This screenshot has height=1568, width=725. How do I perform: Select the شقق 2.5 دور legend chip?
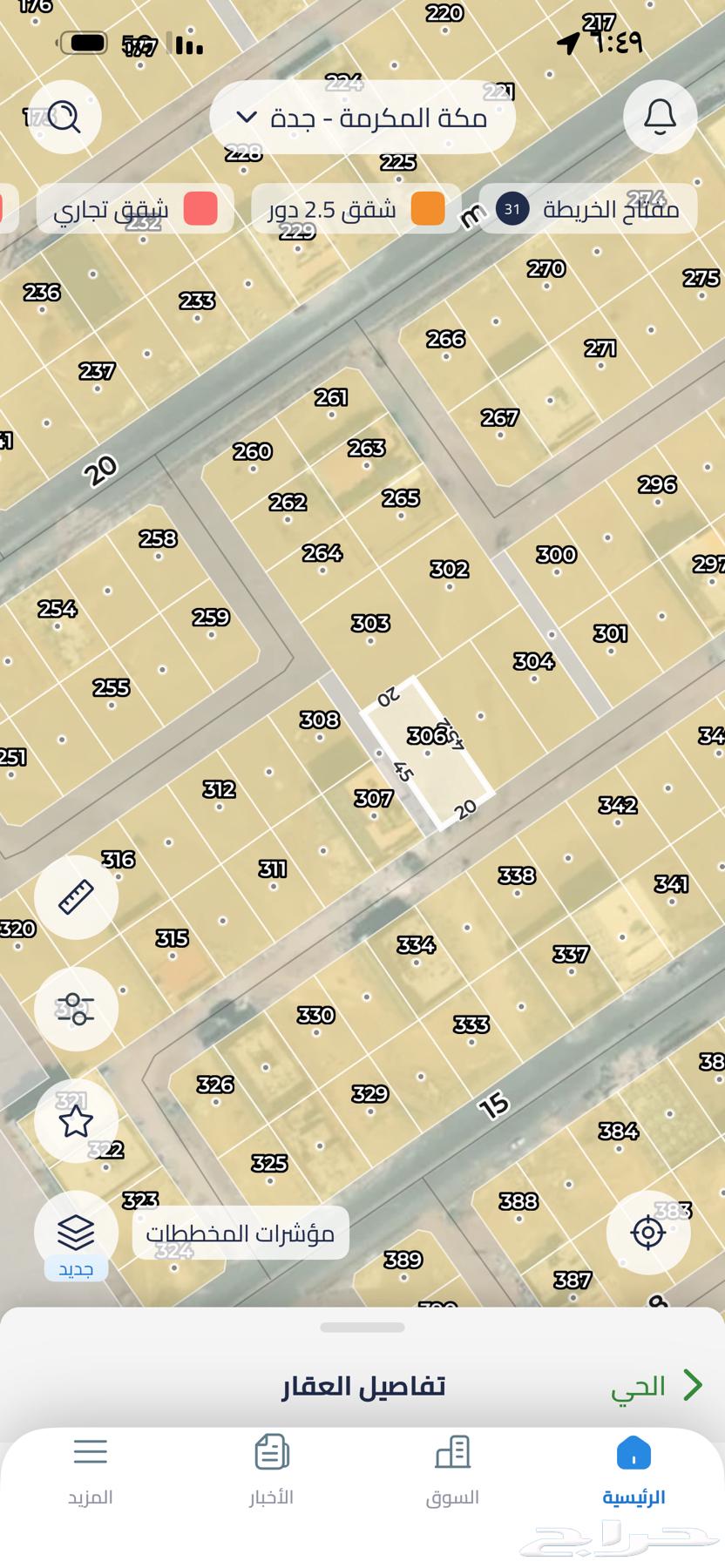[x=356, y=209]
